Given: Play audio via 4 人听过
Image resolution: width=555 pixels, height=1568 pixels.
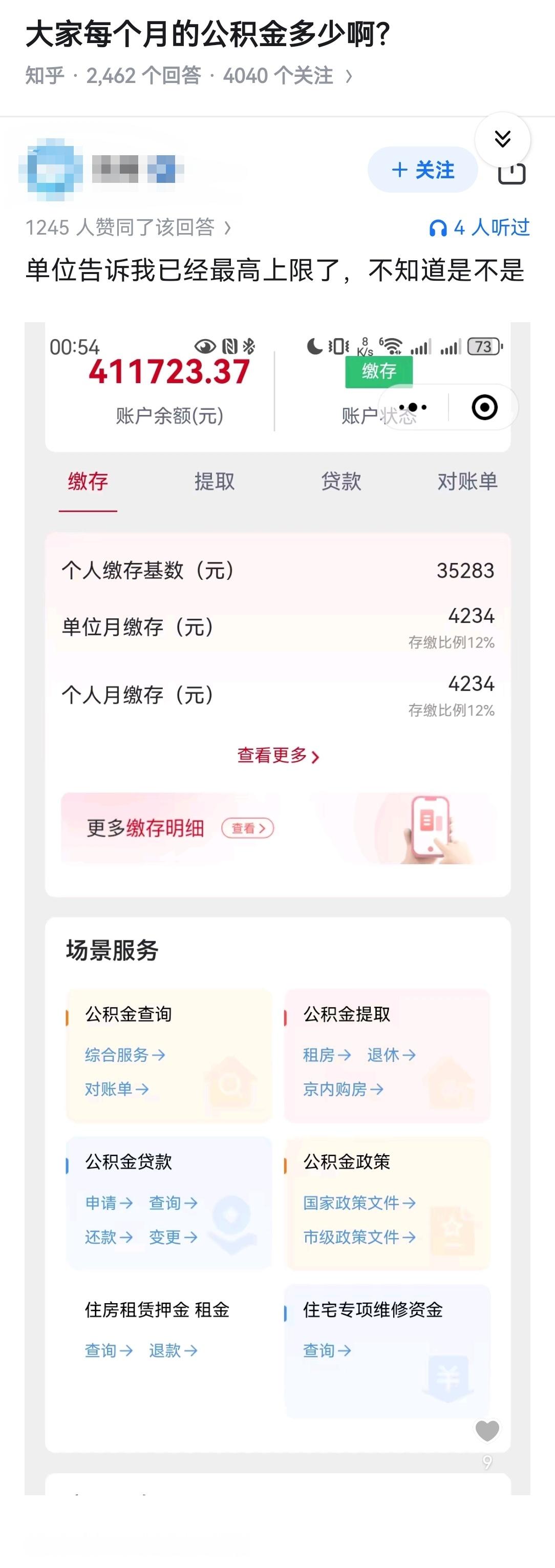Looking at the screenshot, I should pos(480,227).
